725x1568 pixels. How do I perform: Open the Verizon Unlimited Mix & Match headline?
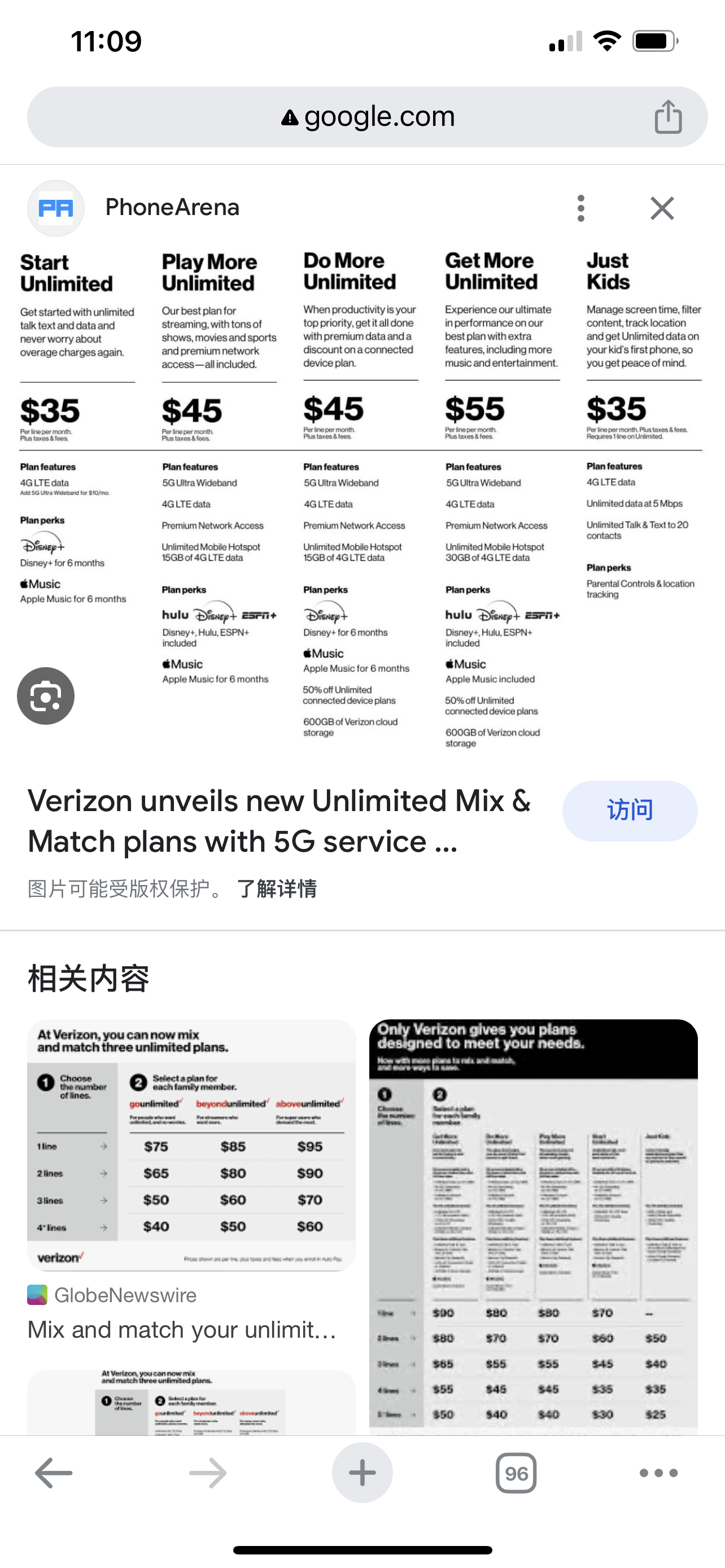pos(279,821)
